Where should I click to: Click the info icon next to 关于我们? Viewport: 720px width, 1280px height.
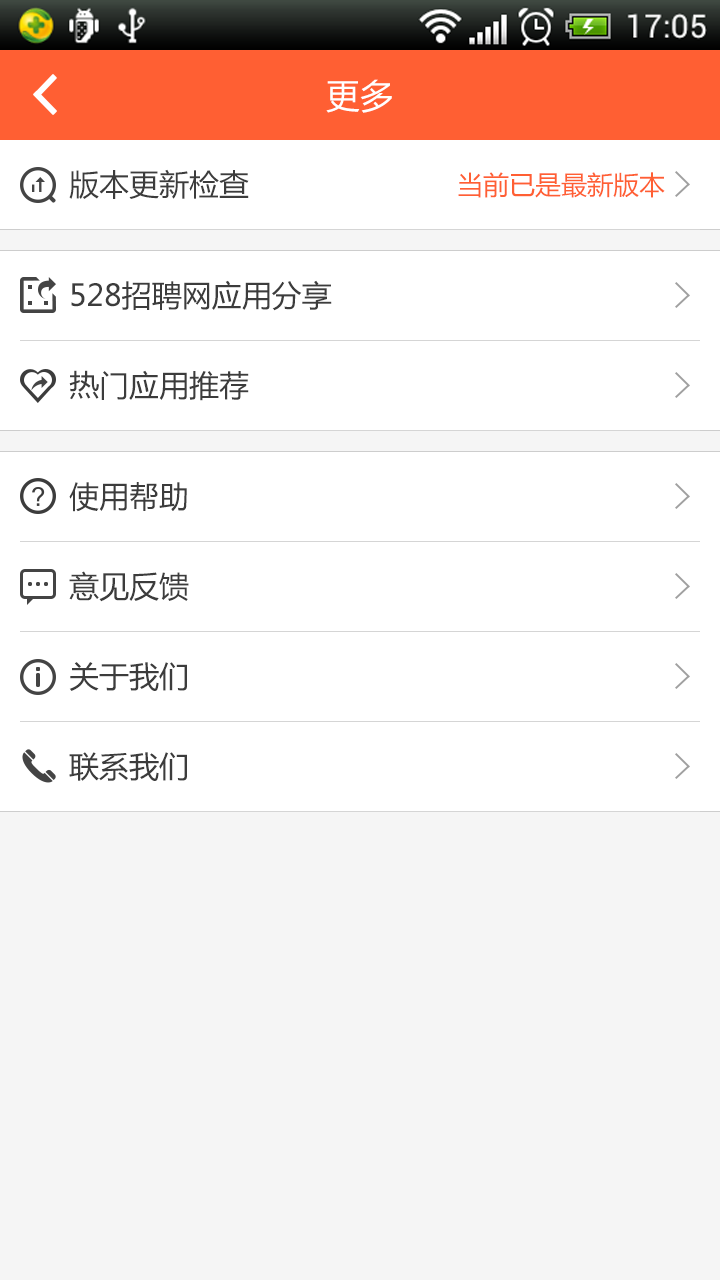[37, 677]
